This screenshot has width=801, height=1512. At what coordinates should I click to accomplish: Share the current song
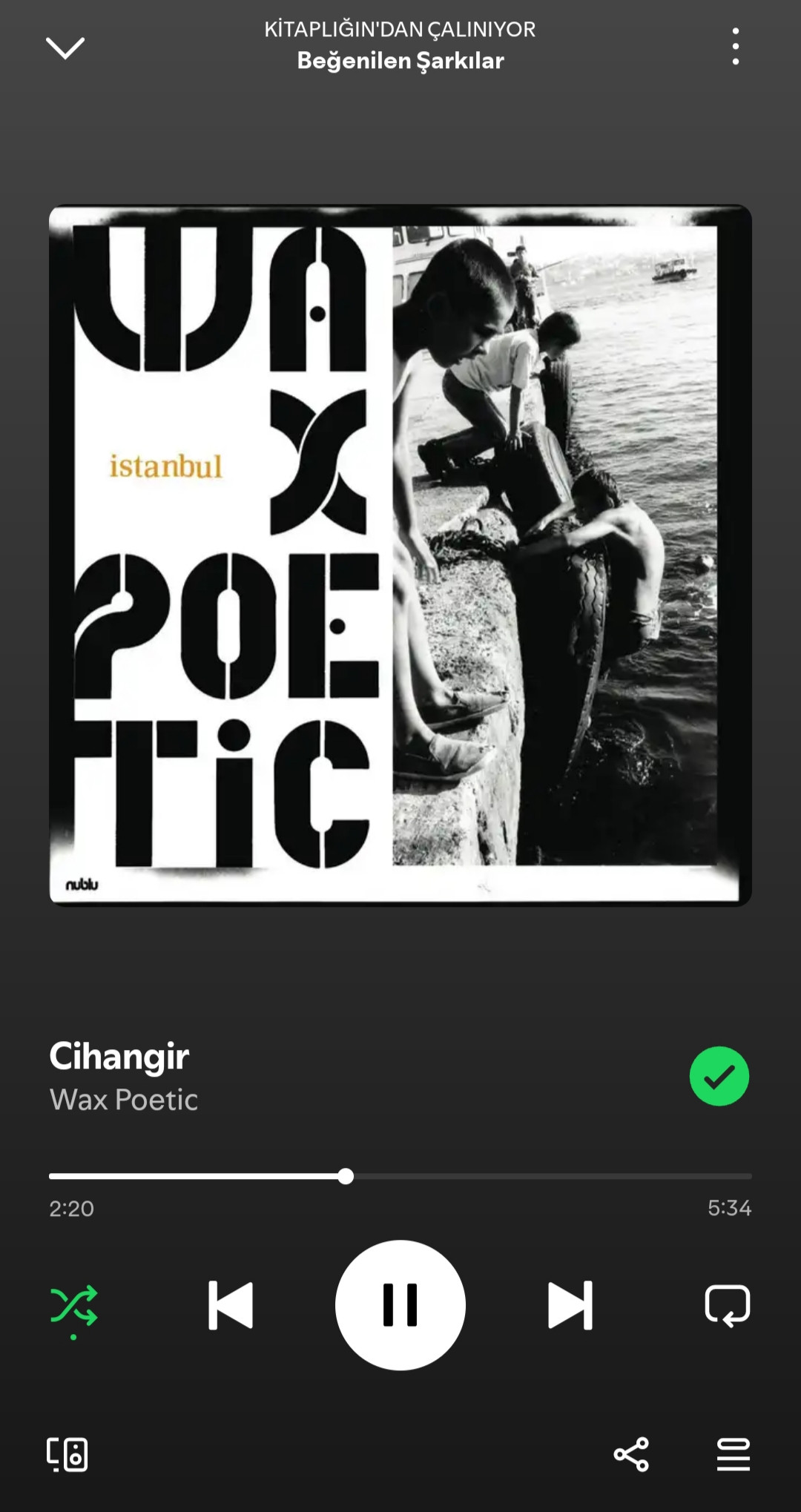[631, 1454]
